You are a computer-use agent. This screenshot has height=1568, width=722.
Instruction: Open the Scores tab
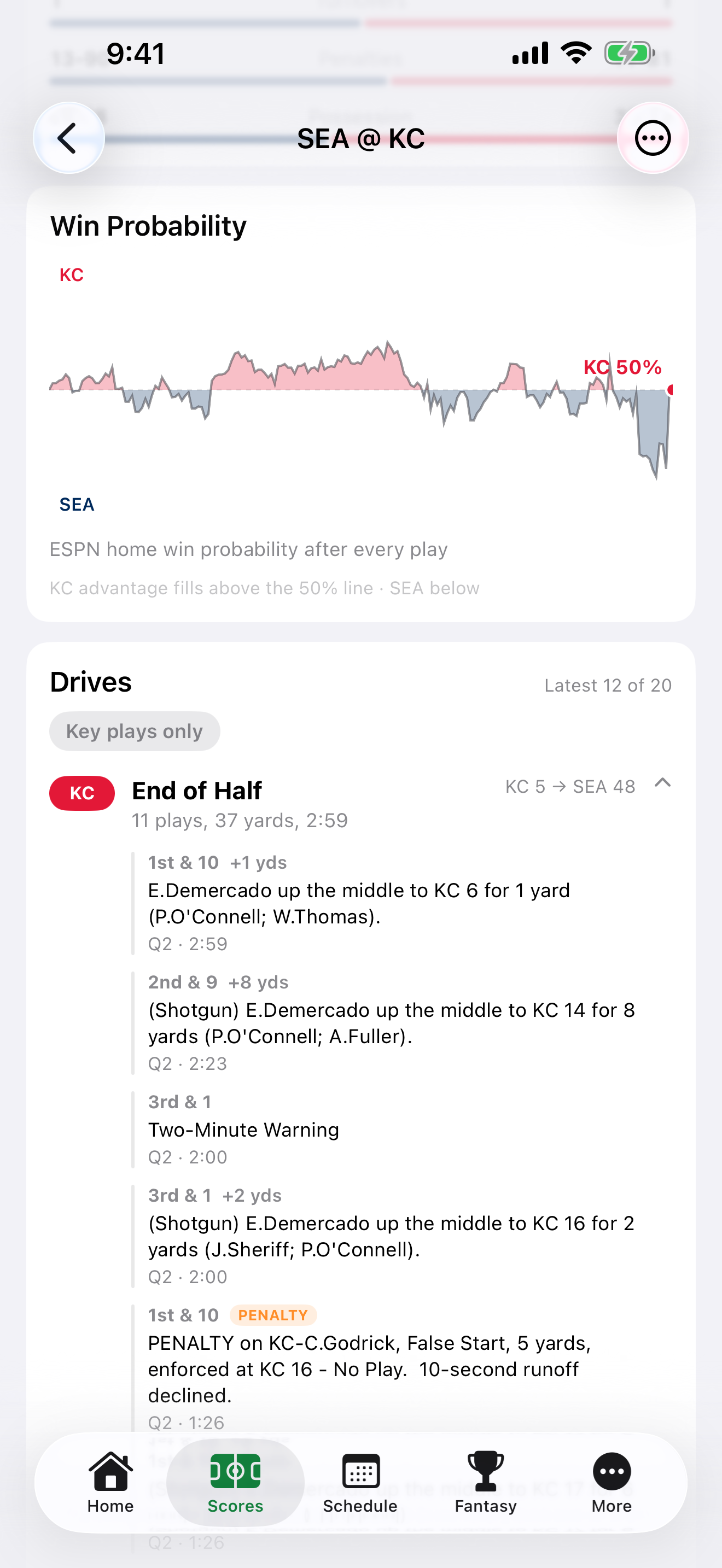coord(235,1482)
